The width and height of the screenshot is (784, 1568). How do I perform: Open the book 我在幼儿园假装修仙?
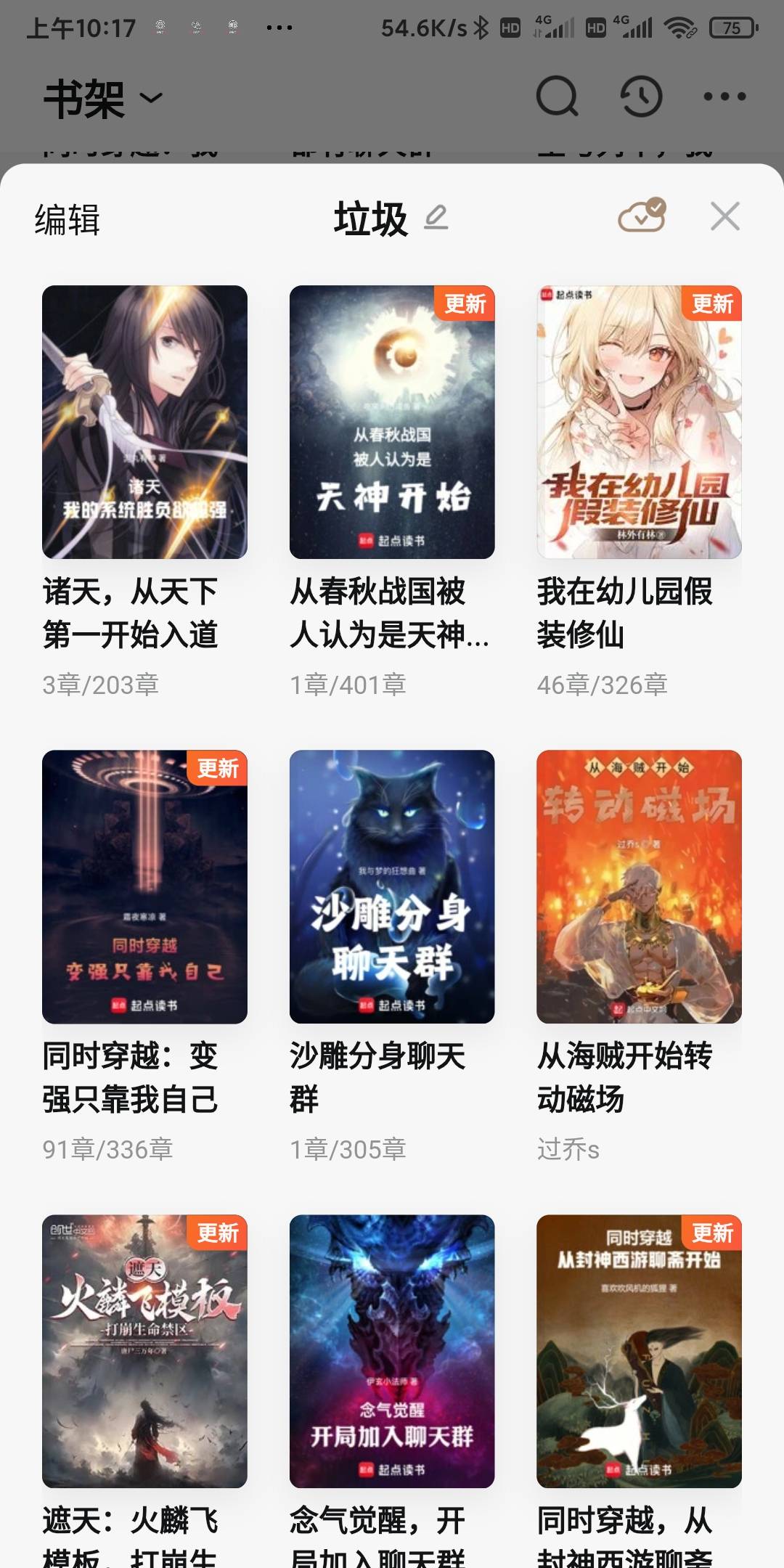click(639, 422)
